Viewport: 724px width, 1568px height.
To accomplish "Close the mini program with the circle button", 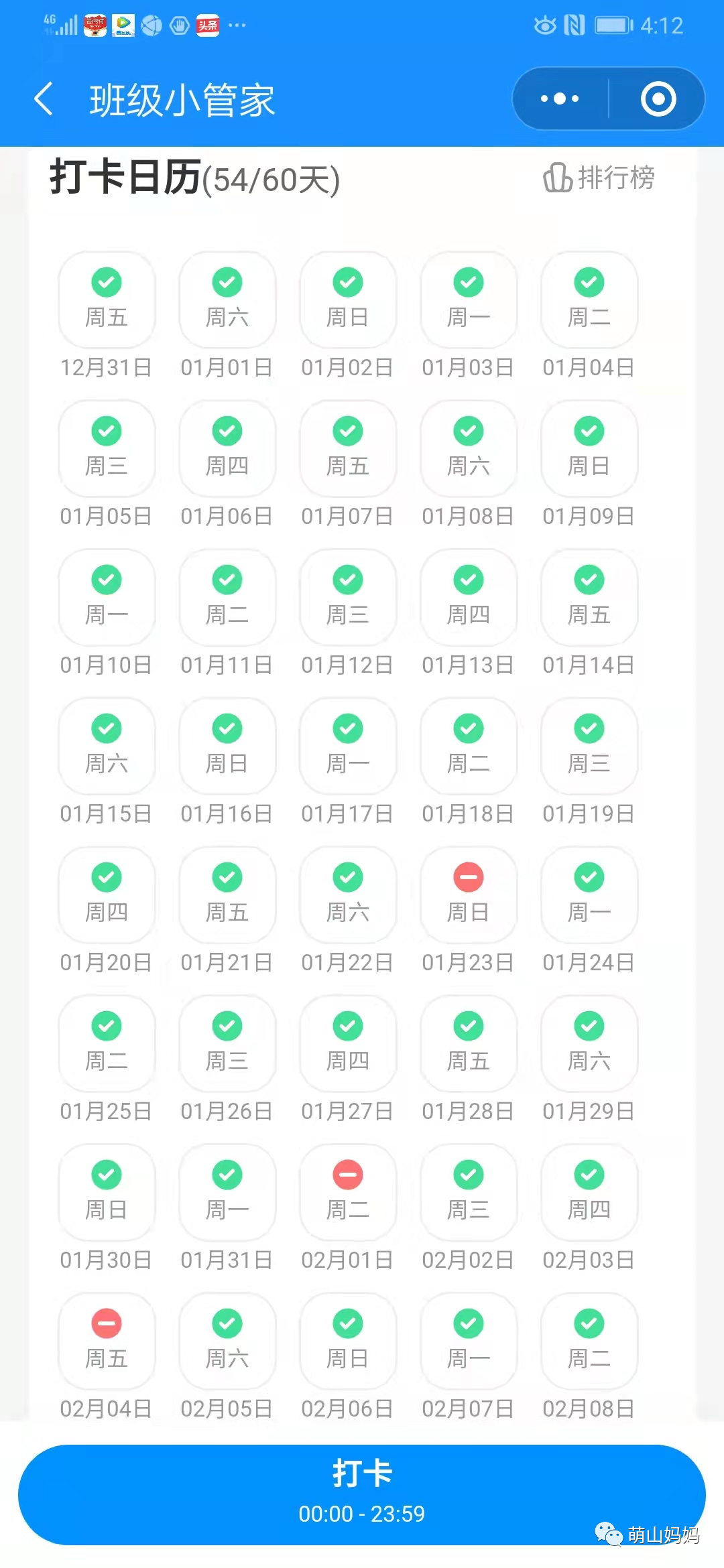I will tap(658, 99).
